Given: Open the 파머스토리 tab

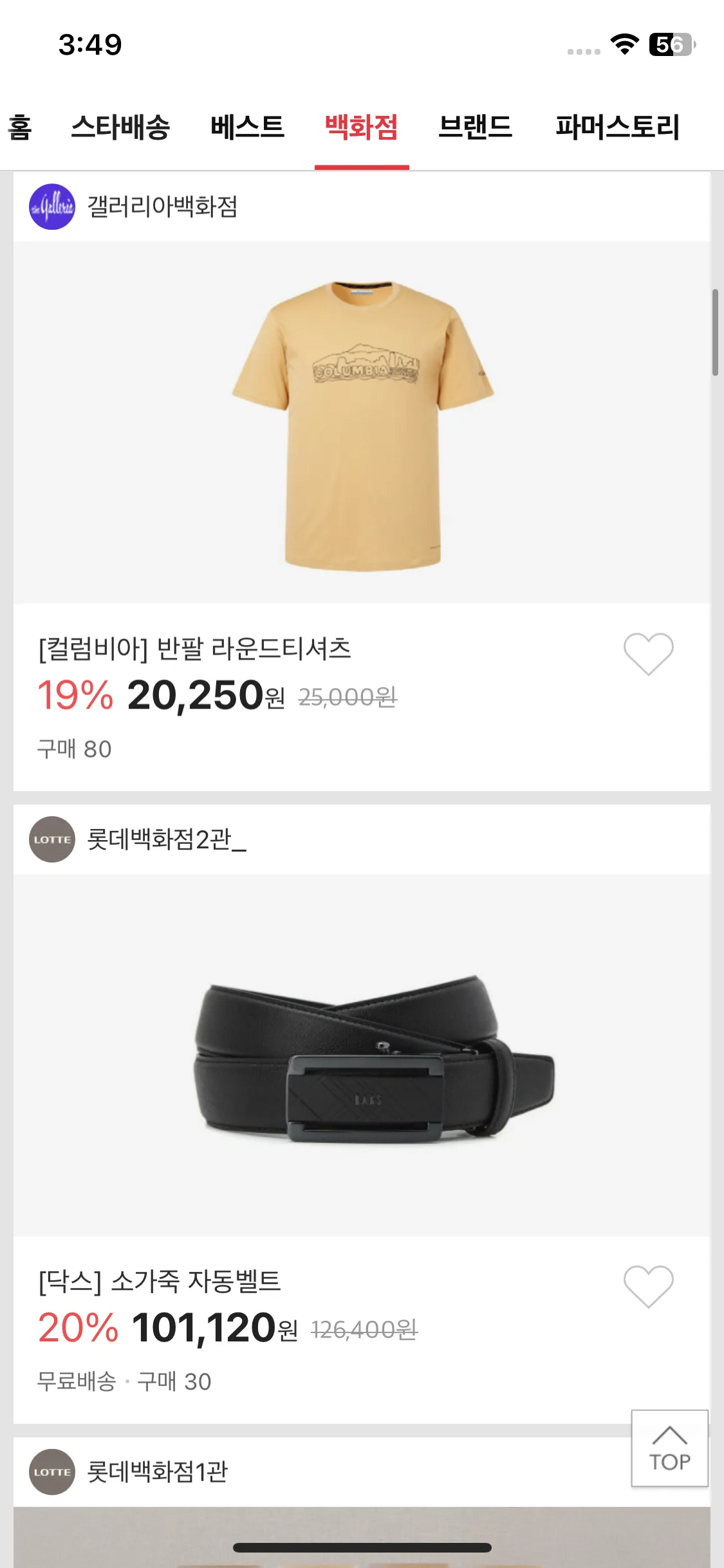Looking at the screenshot, I should click(x=617, y=127).
